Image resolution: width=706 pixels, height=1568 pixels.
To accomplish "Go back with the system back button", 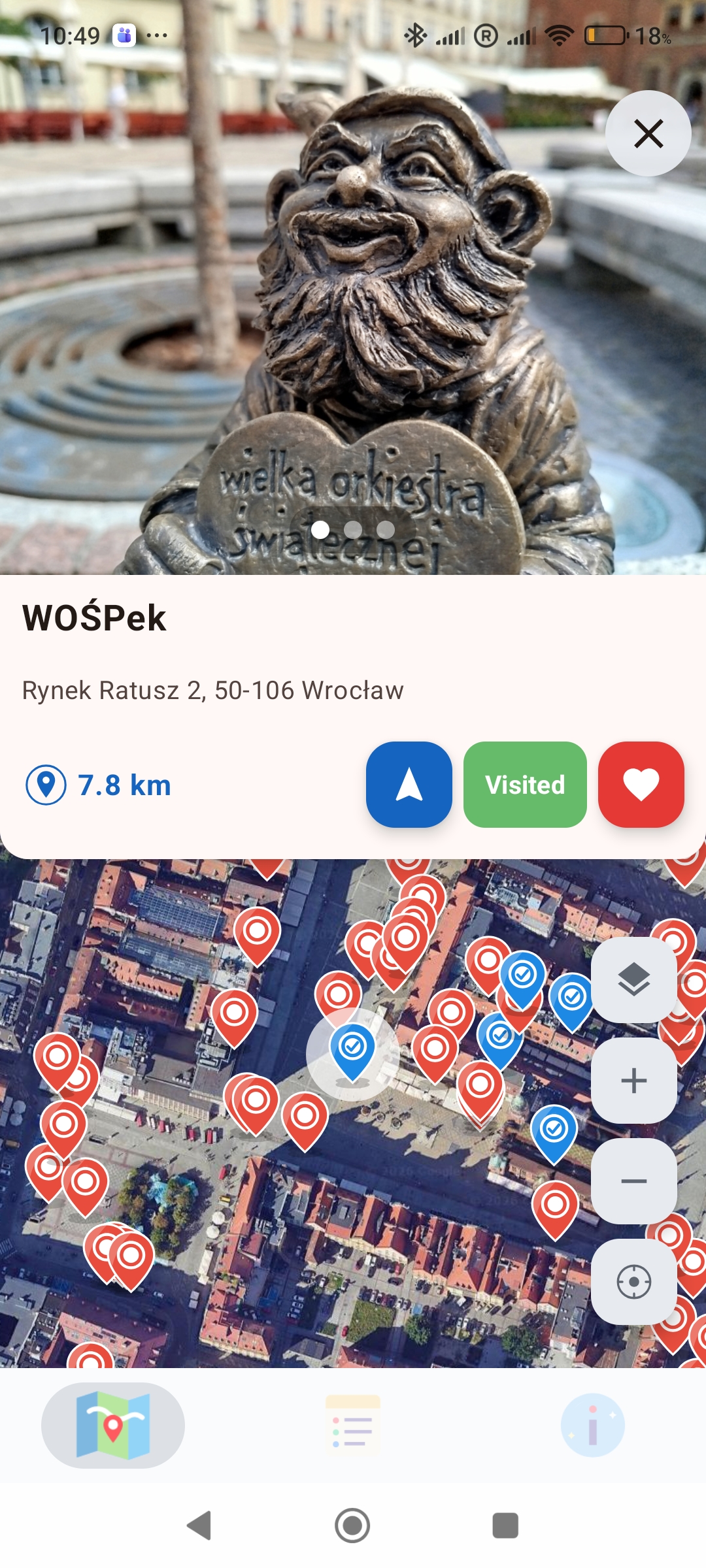I will point(199,1526).
